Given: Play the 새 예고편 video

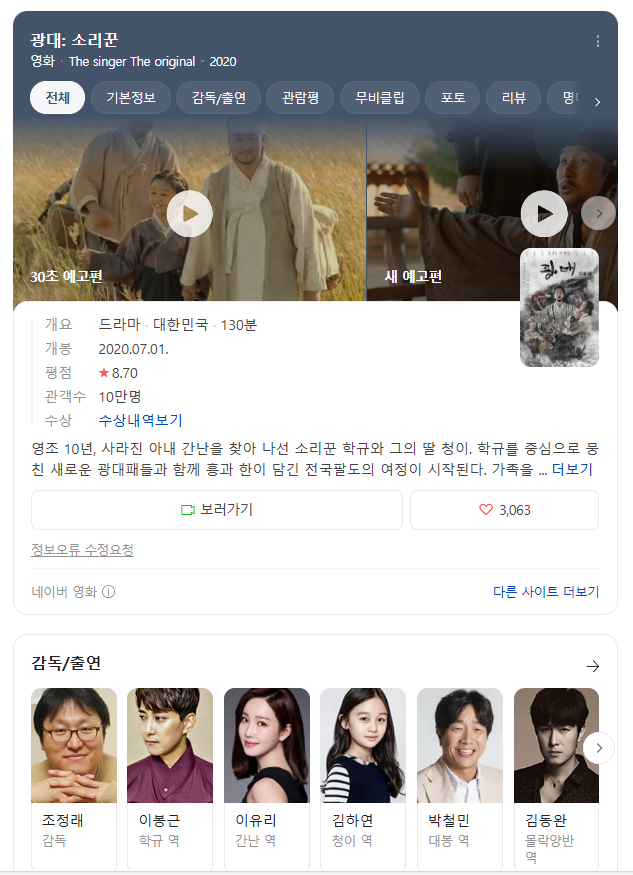Looking at the screenshot, I should tap(544, 213).
